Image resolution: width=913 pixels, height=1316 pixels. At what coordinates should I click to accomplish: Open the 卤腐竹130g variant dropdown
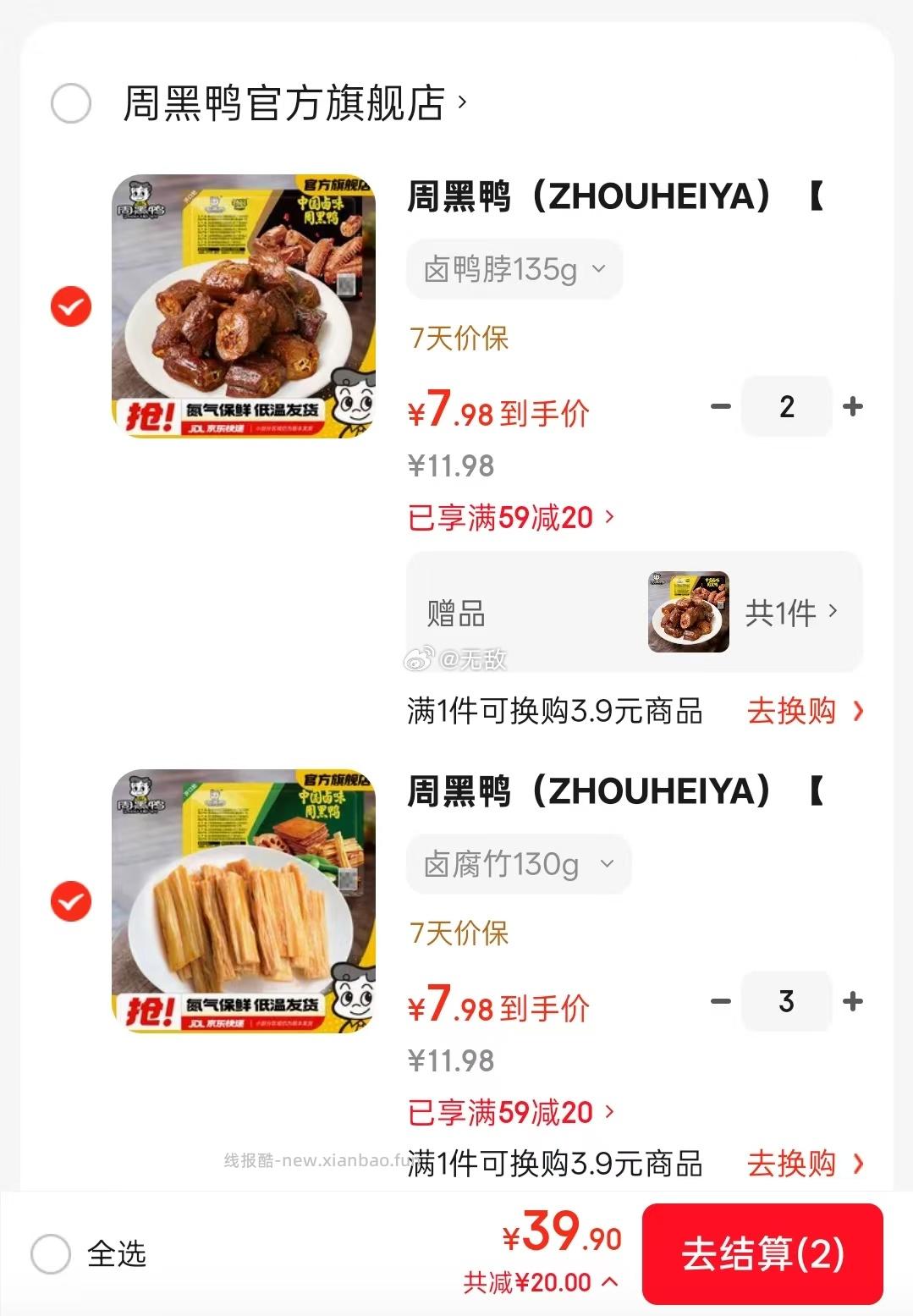pyautogui.click(x=517, y=864)
